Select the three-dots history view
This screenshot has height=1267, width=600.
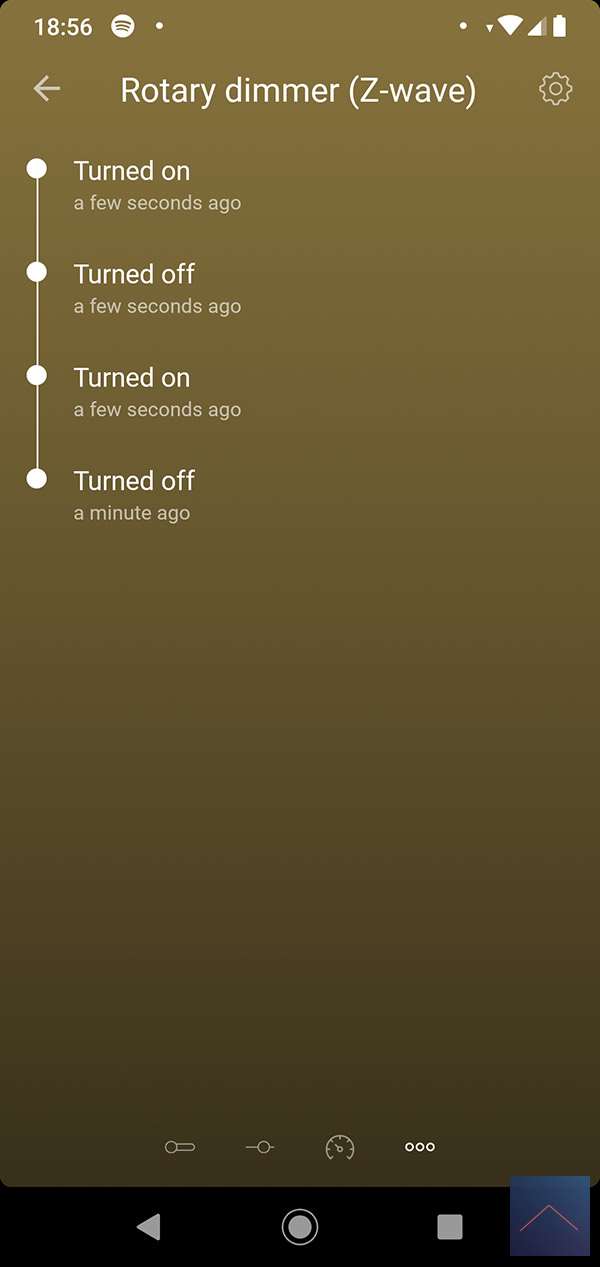[420, 1147]
